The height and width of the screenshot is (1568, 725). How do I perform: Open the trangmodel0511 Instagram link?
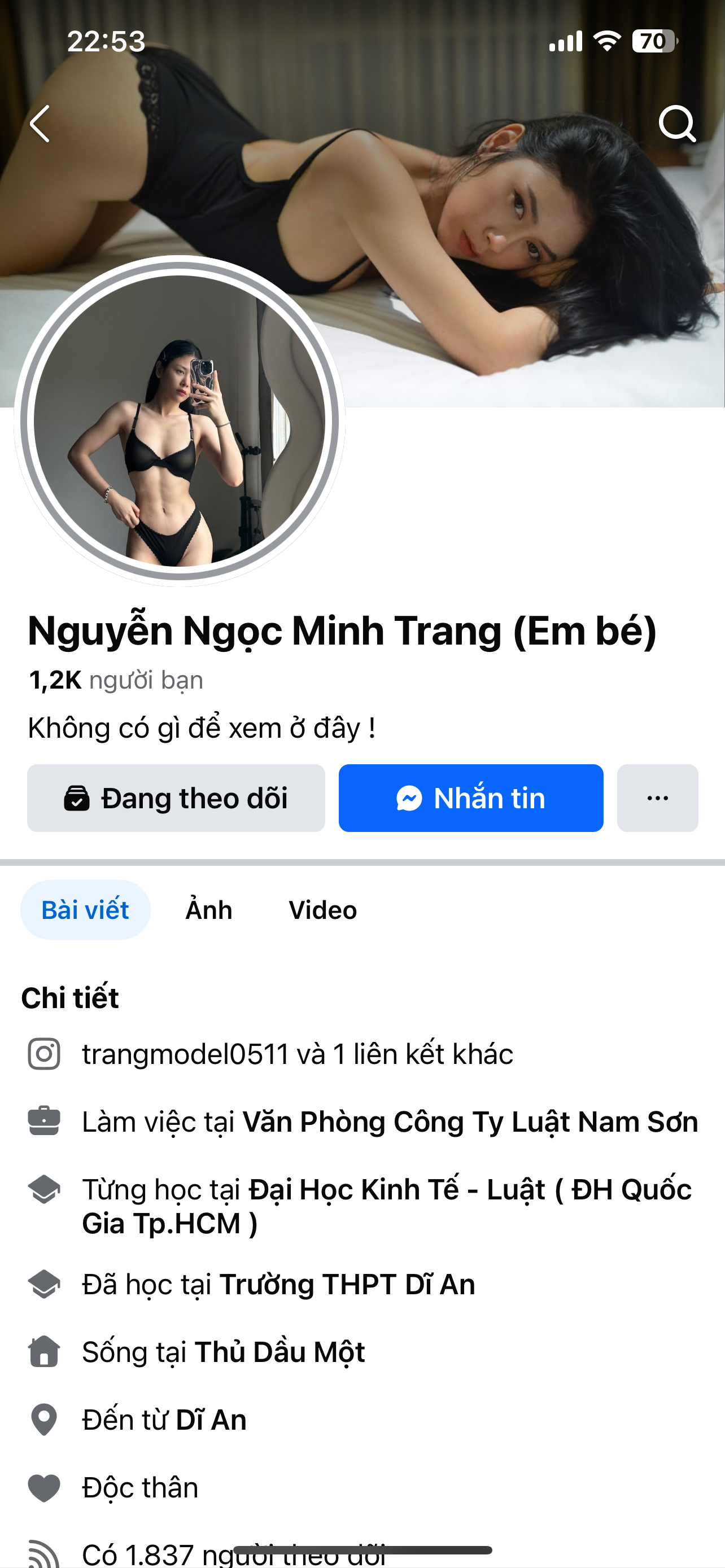point(185,1054)
